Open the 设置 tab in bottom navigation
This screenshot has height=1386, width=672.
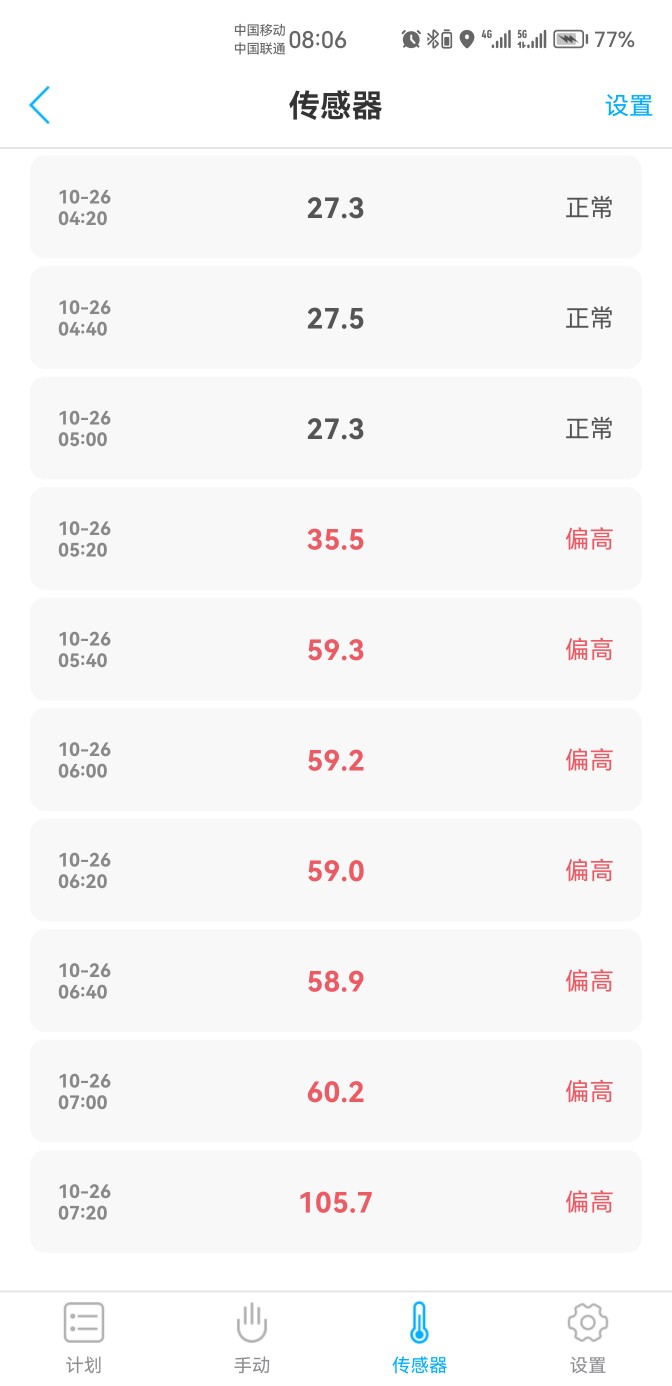pos(588,1338)
